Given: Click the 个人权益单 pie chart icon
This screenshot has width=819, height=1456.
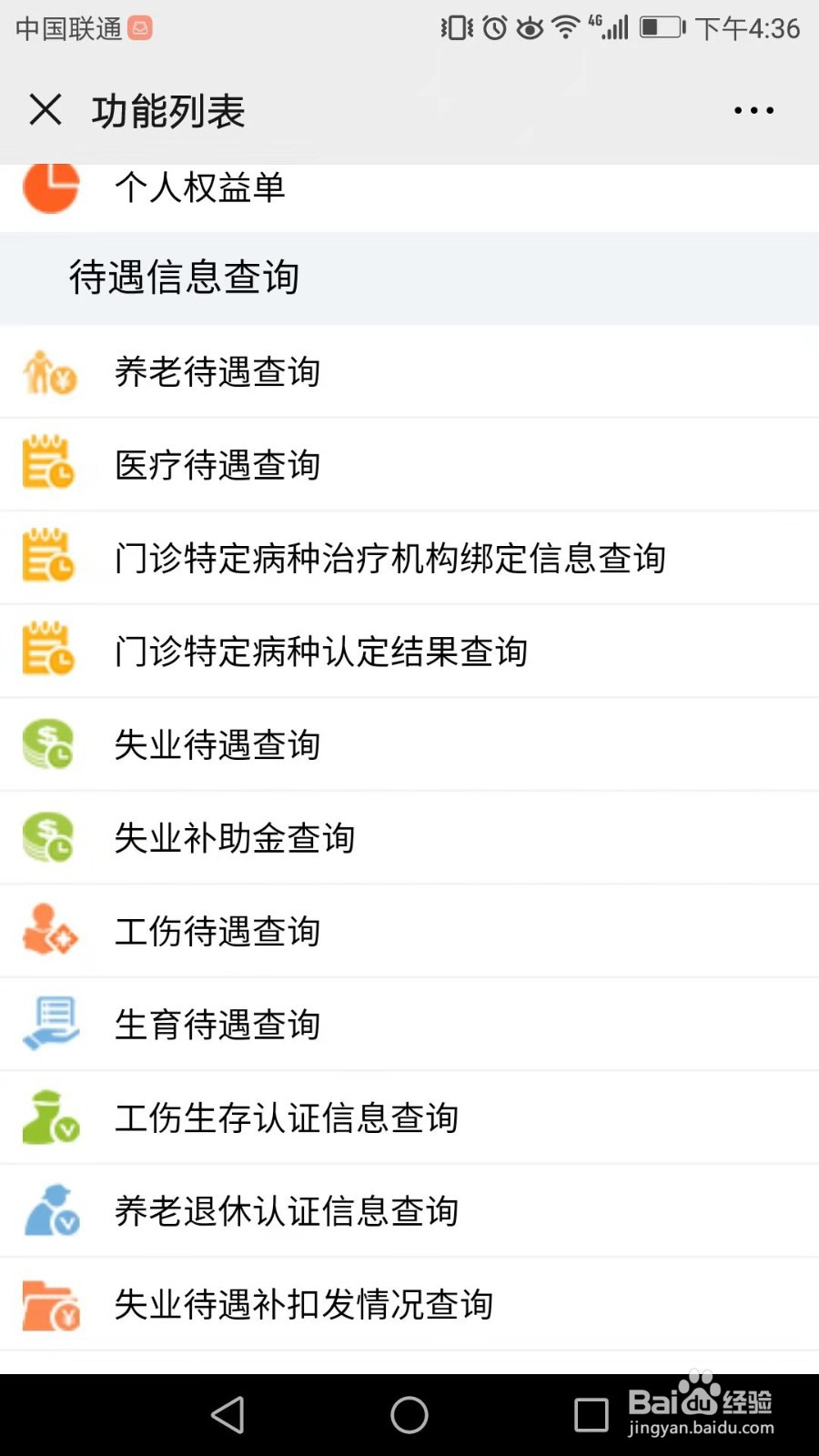Looking at the screenshot, I should click(x=50, y=188).
